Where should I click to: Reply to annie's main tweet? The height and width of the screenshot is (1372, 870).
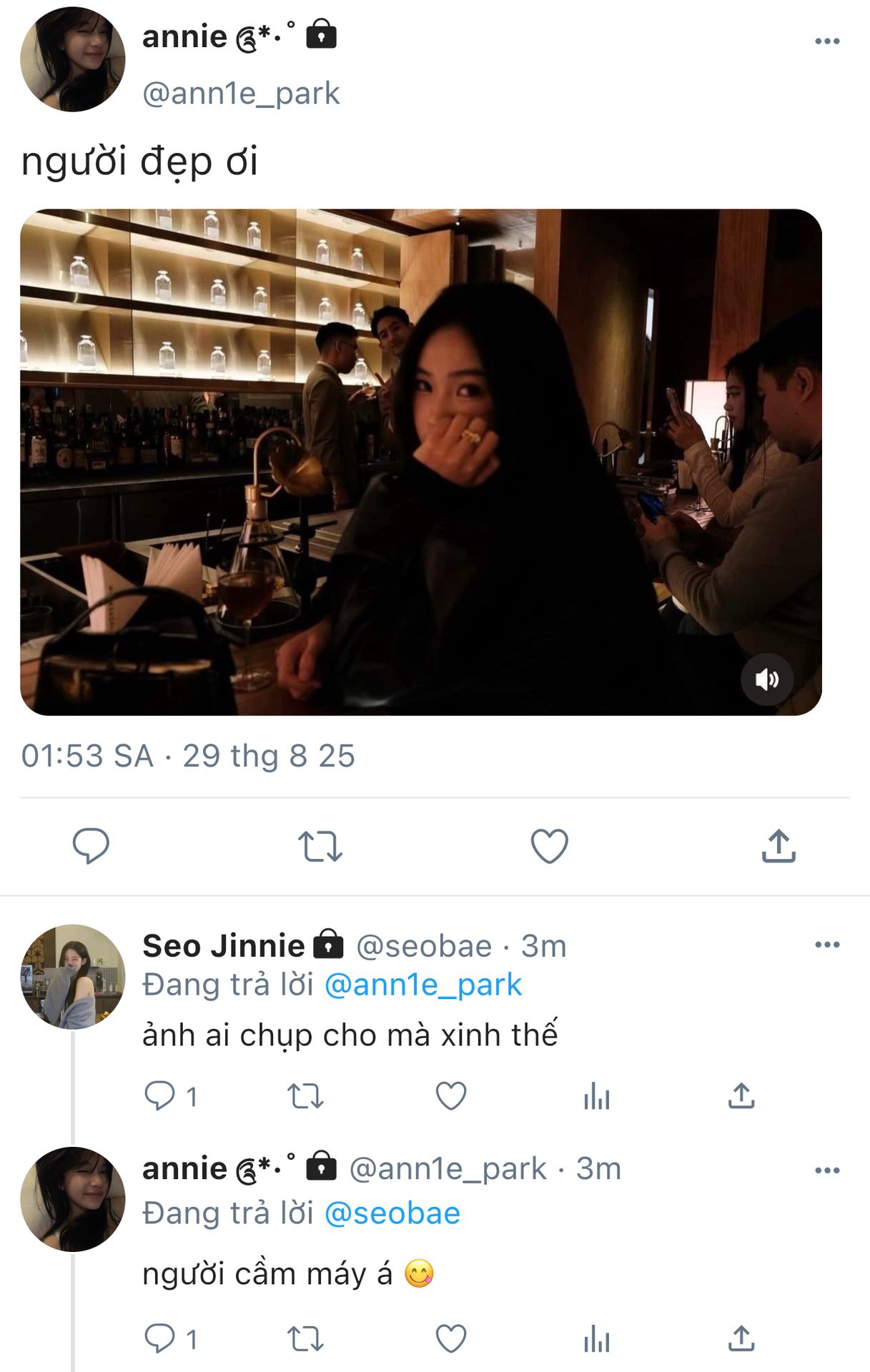(91, 846)
